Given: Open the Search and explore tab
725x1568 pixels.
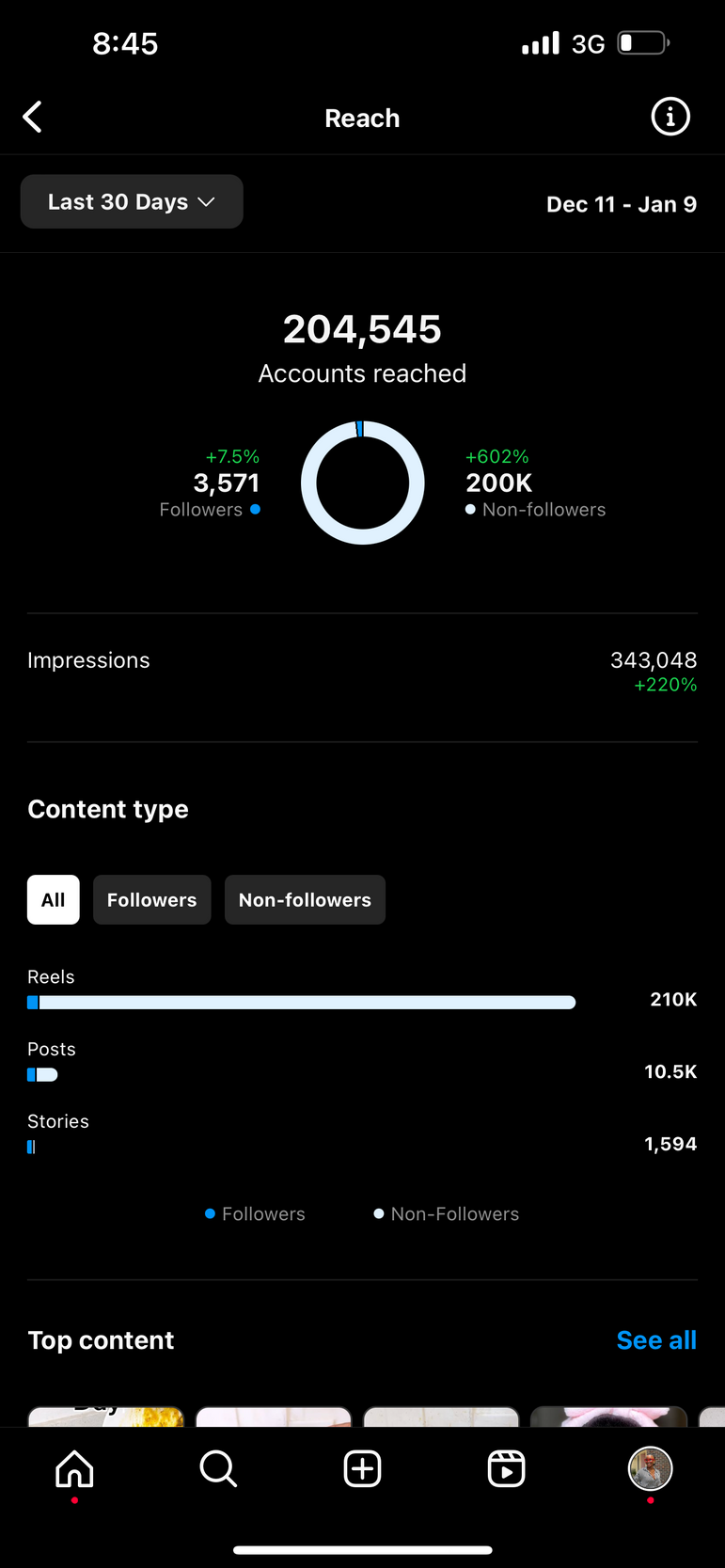Looking at the screenshot, I should (x=218, y=1468).
